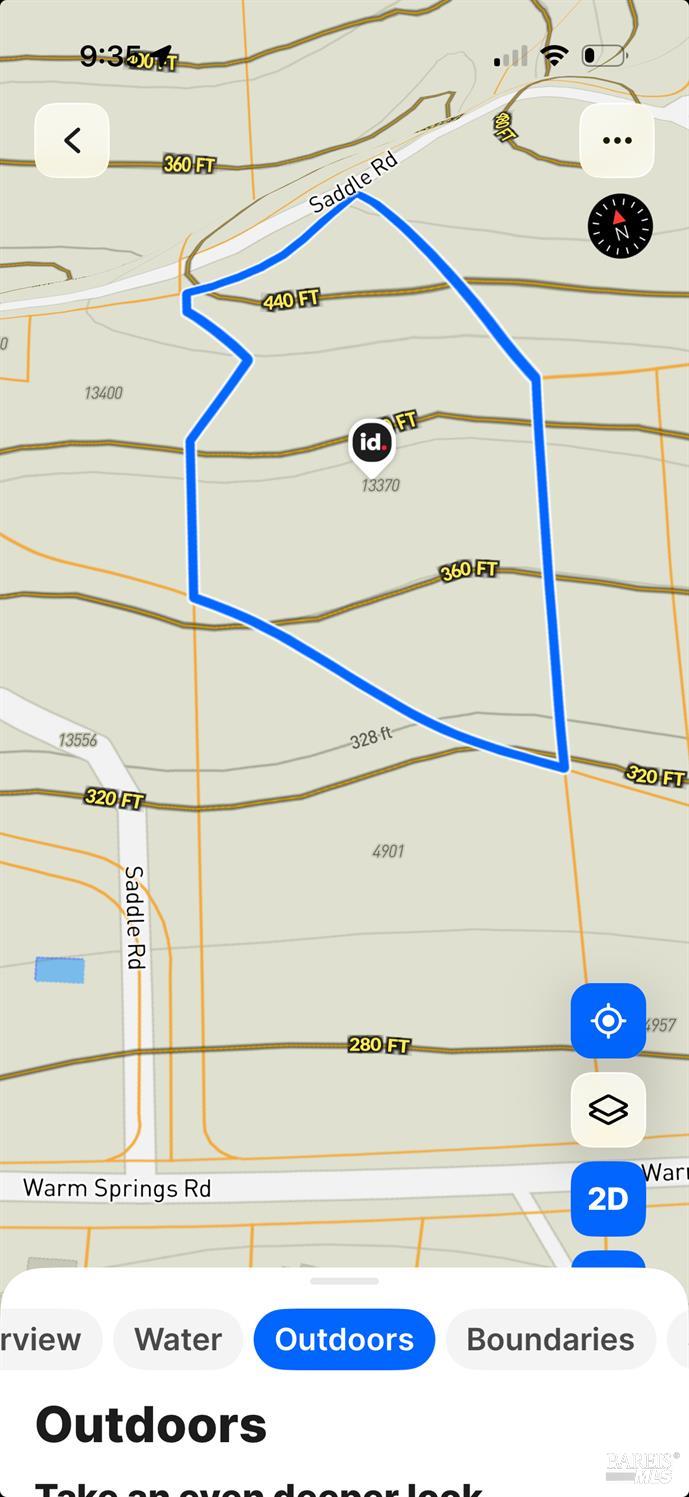Tap the compass to reset north
Image resolution: width=689 pixels, height=1497 pixels.
point(620,226)
